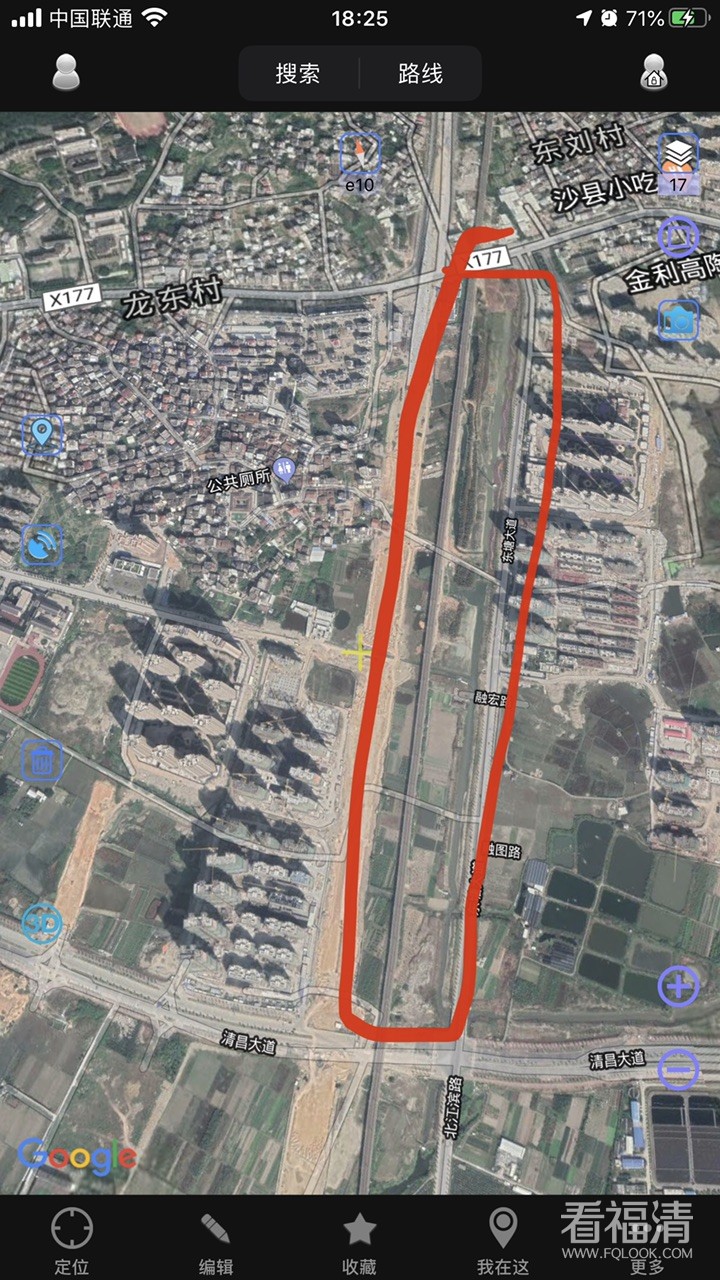Tap the 定位 locate tab

click(x=72, y=1240)
